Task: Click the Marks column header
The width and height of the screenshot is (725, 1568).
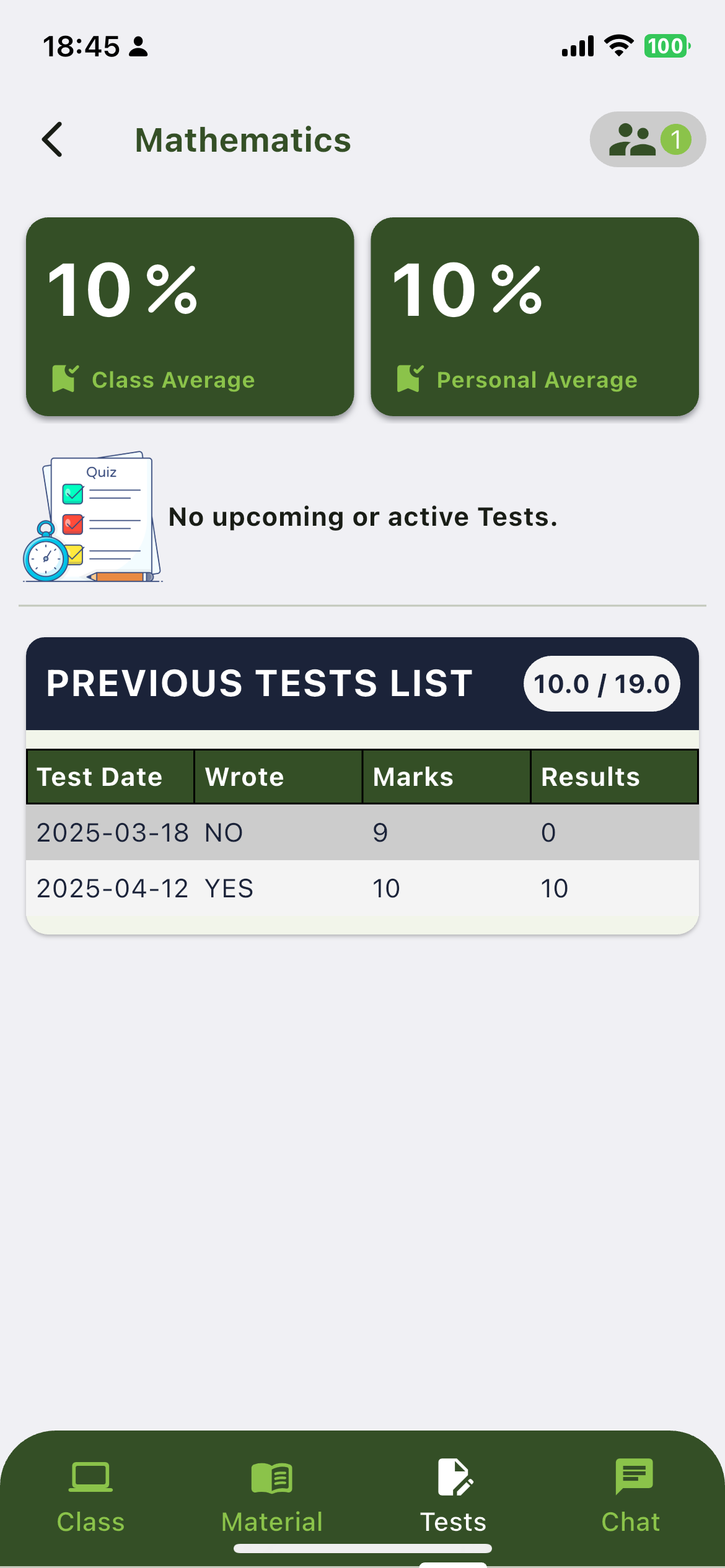Action: click(413, 776)
